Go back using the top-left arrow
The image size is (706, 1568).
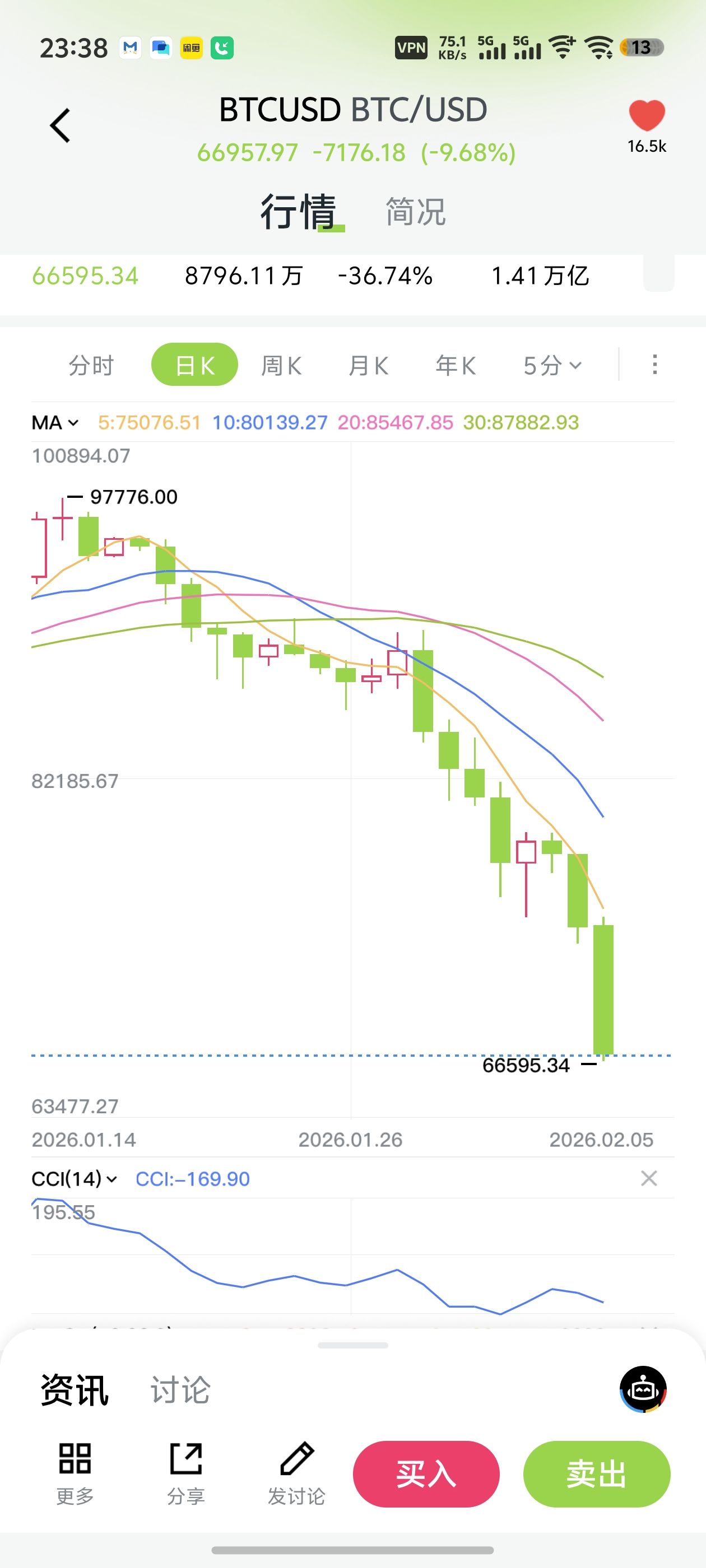(61, 126)
